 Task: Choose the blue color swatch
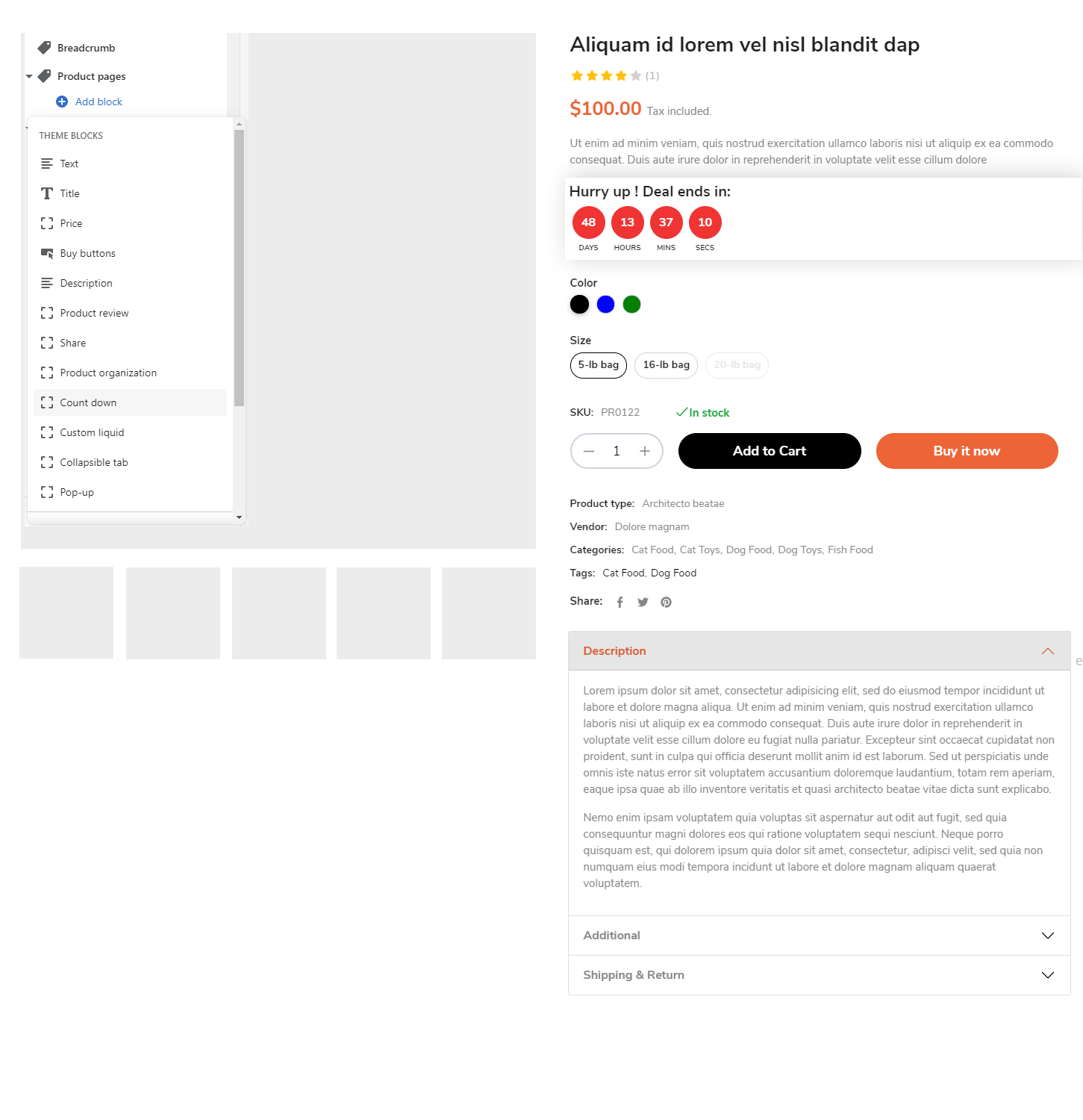pyautogui.click(x=605, y=305)
